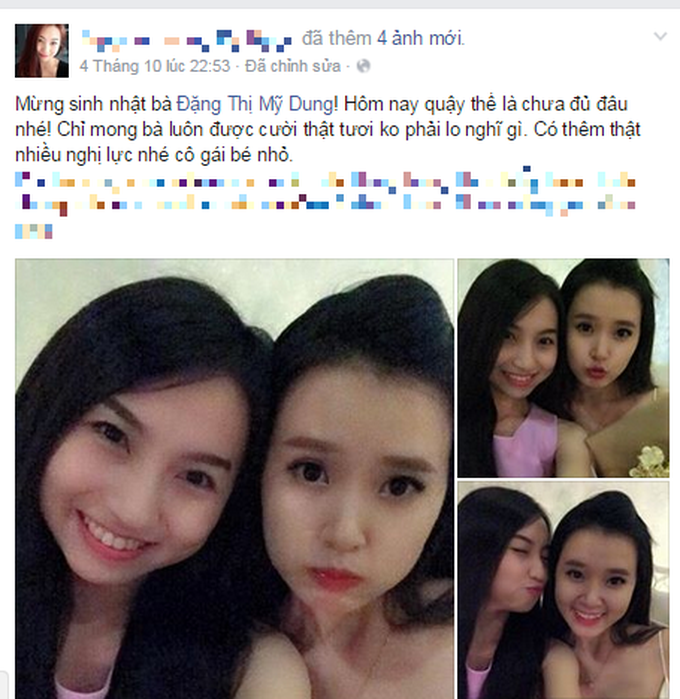Image resolution: width=680 pixels, height=699 pixels.
Task: Open the poster's profile picture
Action: 42,51
